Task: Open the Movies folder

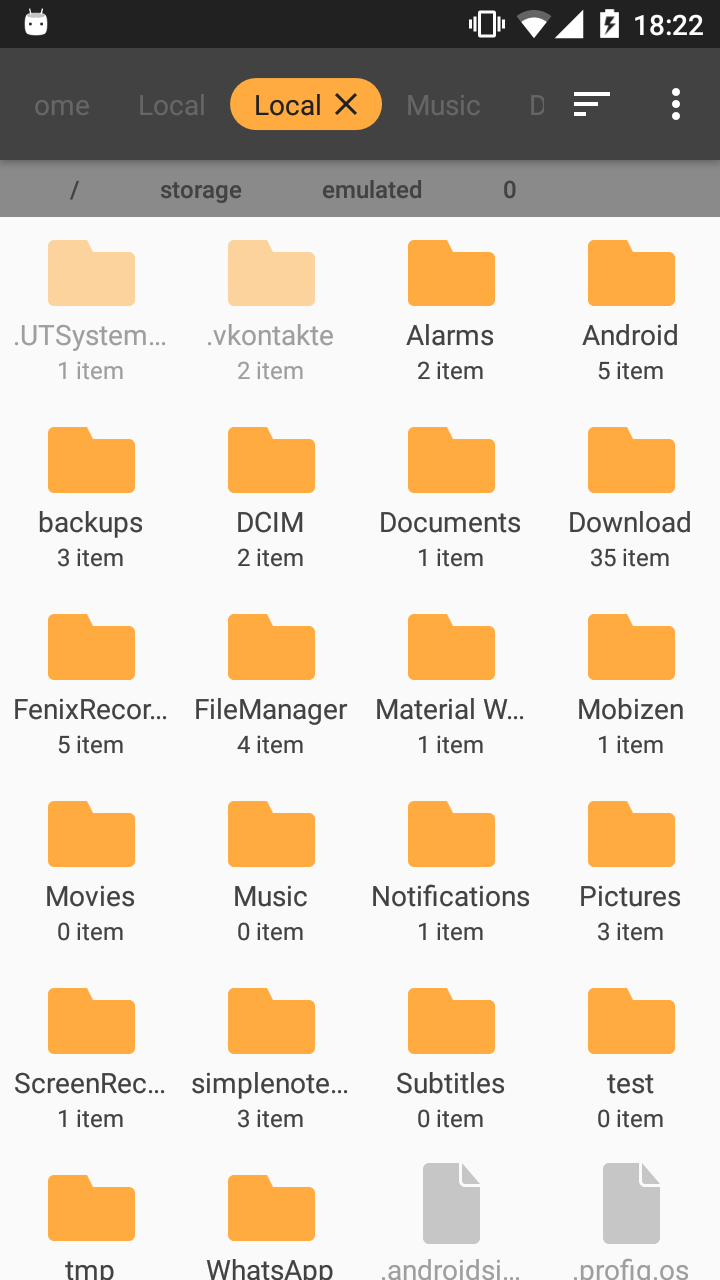Action: coord(91,871)
